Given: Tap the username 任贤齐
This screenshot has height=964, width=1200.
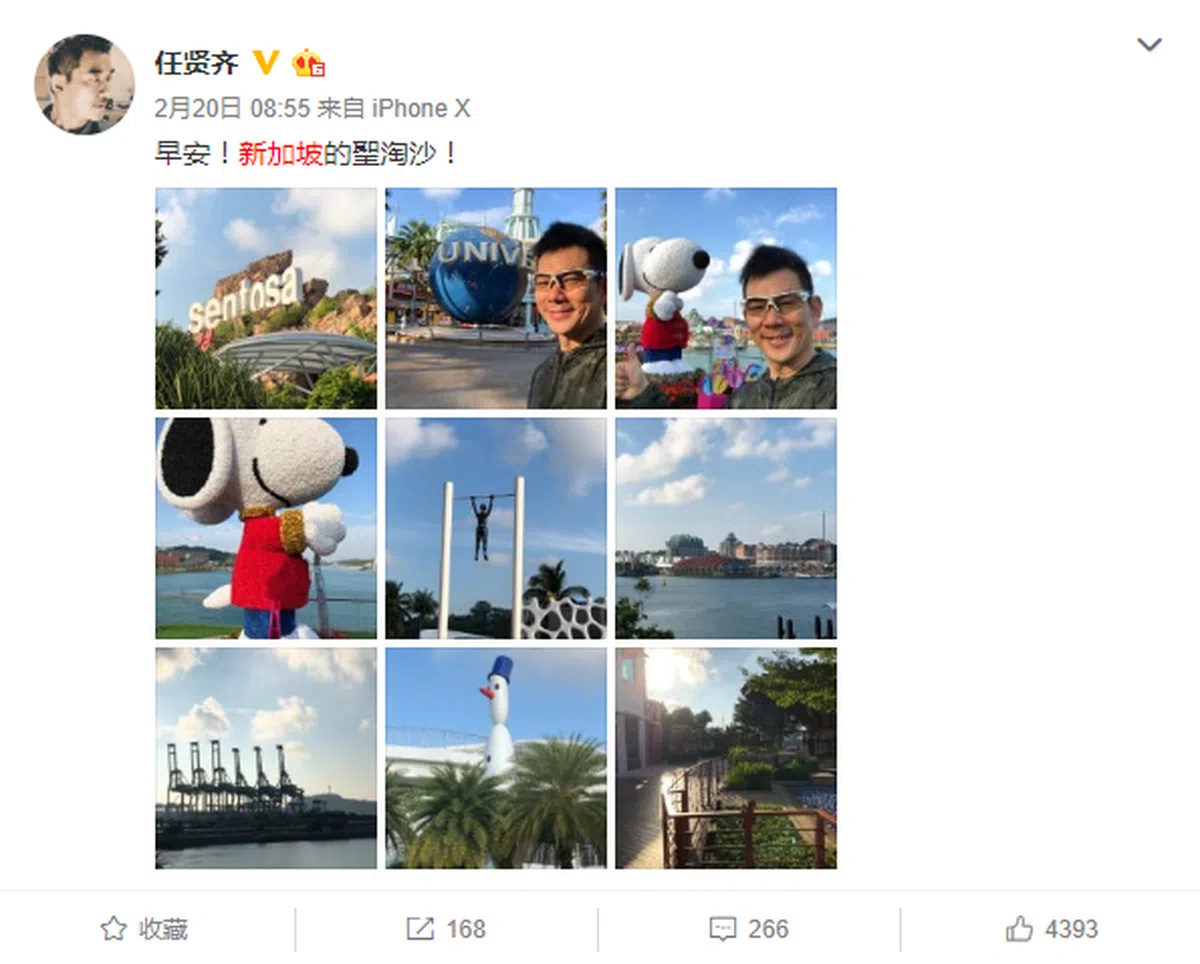Looking at the screenshot, I should tap(197, 63).
